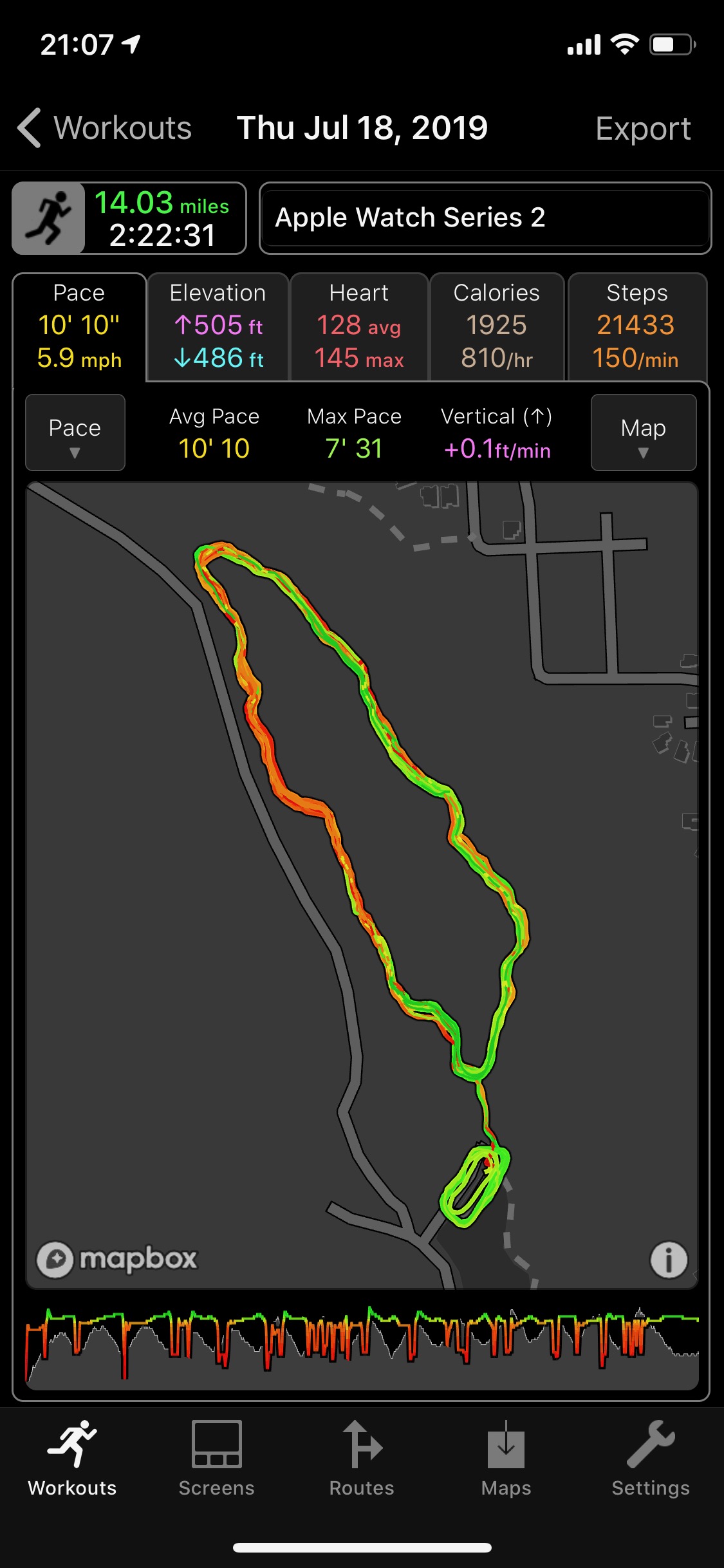Expand the Pace metric dropdown
Viewport: 724px width, 1568px height.
pyautogui.click(x=75, y=433)
